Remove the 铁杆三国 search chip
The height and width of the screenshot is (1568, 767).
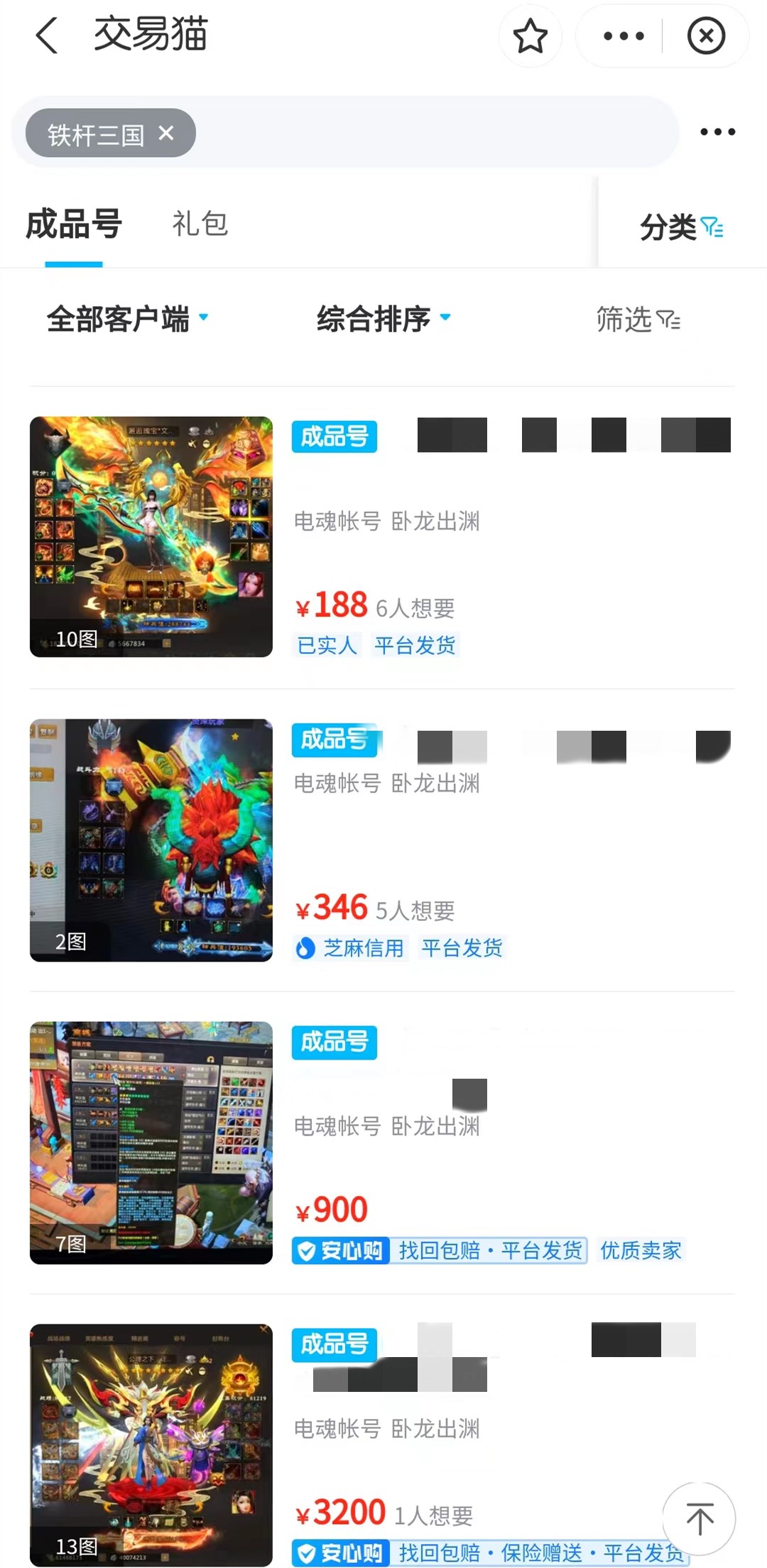coord(166,133)
